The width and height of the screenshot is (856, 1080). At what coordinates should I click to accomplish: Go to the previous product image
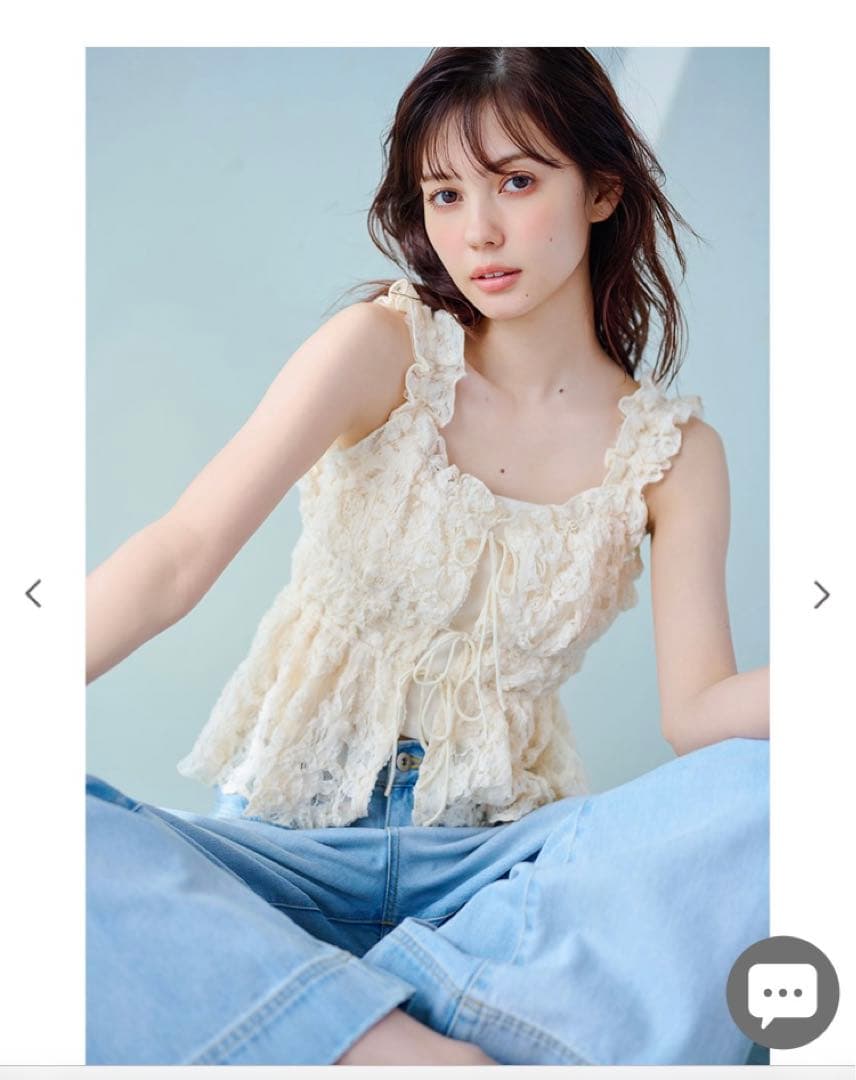[x=33, y=594]
